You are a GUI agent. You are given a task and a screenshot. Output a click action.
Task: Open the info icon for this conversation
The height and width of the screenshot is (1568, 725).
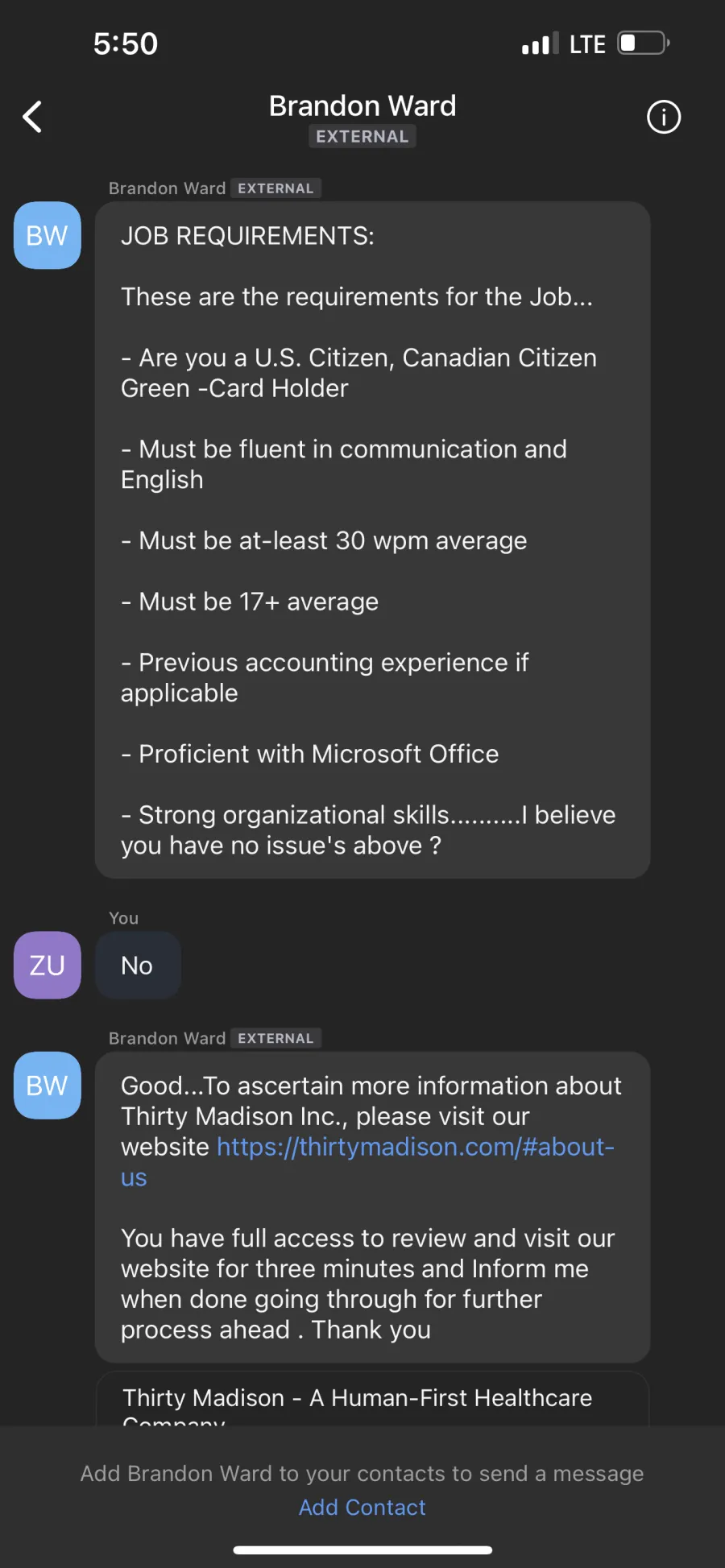click(x=664, y=118)
